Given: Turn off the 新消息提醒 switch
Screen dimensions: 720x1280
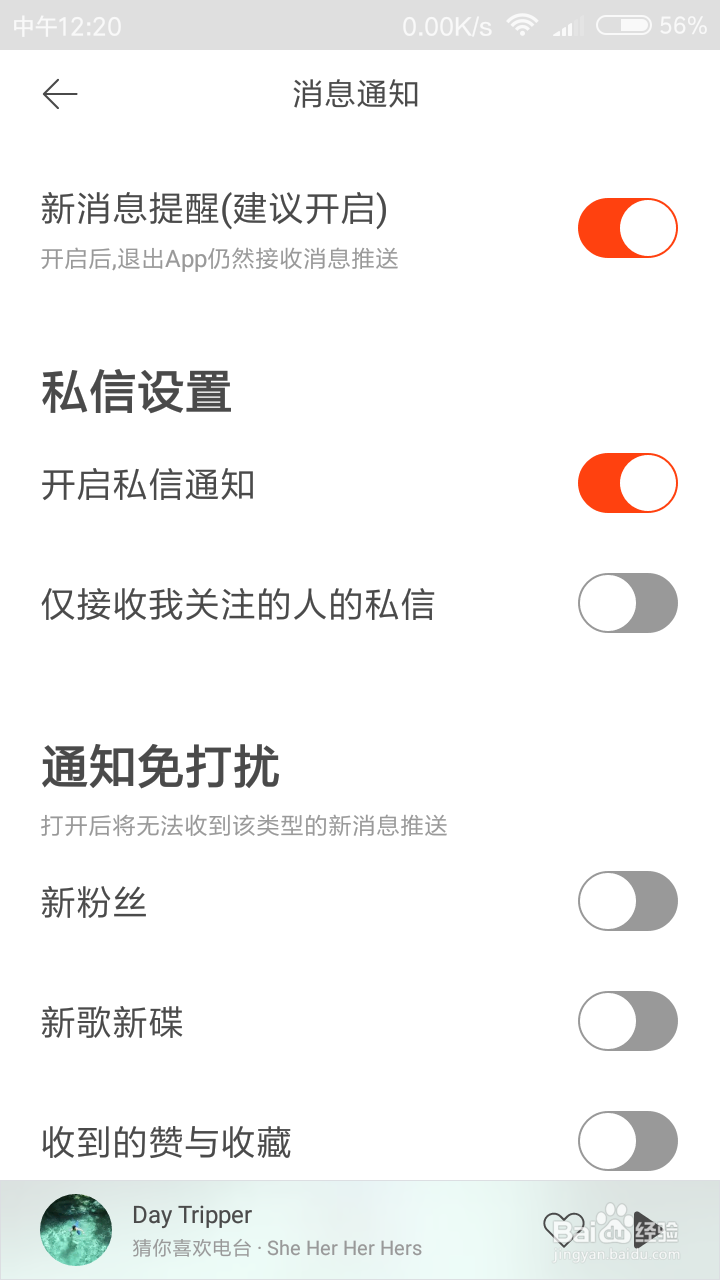Looking at the screenshot, I should [628, 228].
